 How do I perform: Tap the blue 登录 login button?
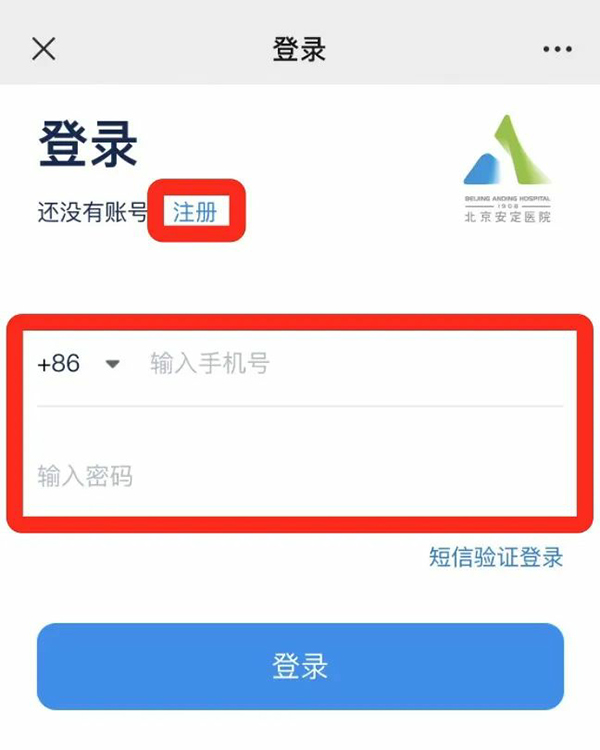300,667
